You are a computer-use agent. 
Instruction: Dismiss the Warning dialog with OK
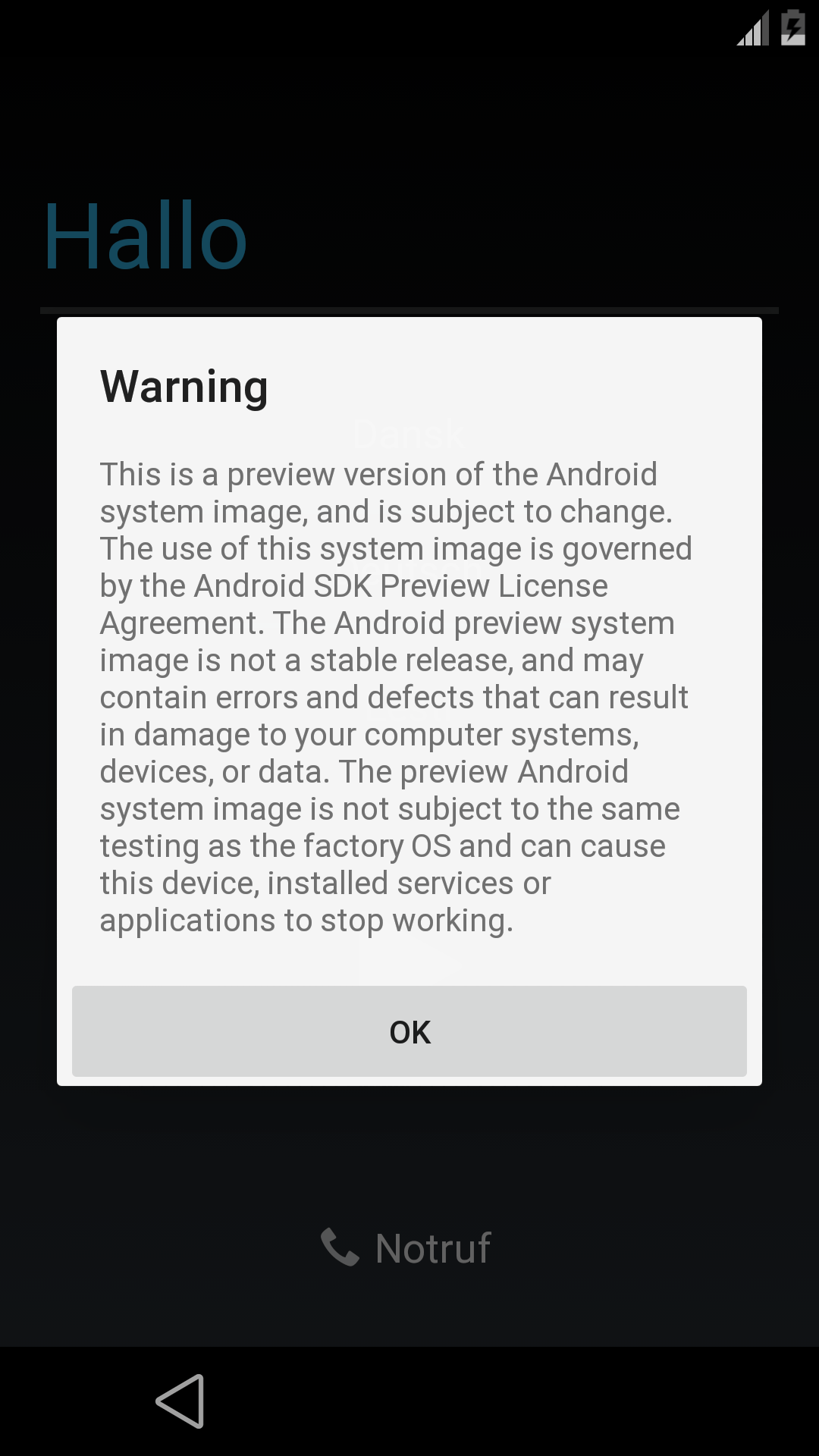tap(409, 1031)
